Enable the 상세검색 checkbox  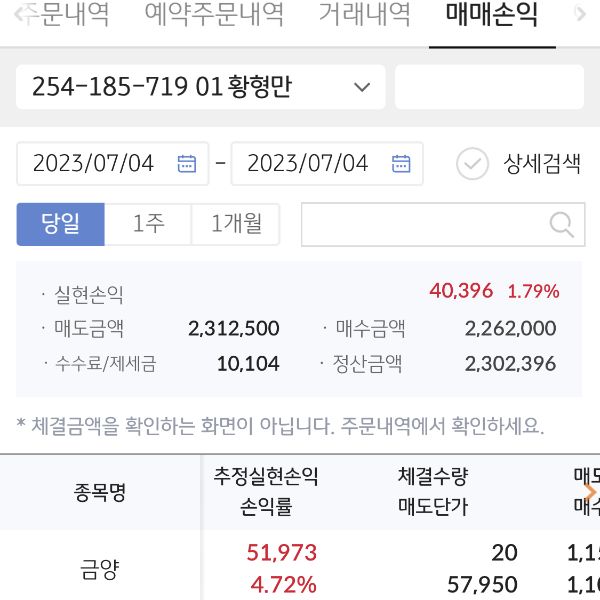pyautogui.click(x=472, y=163)
